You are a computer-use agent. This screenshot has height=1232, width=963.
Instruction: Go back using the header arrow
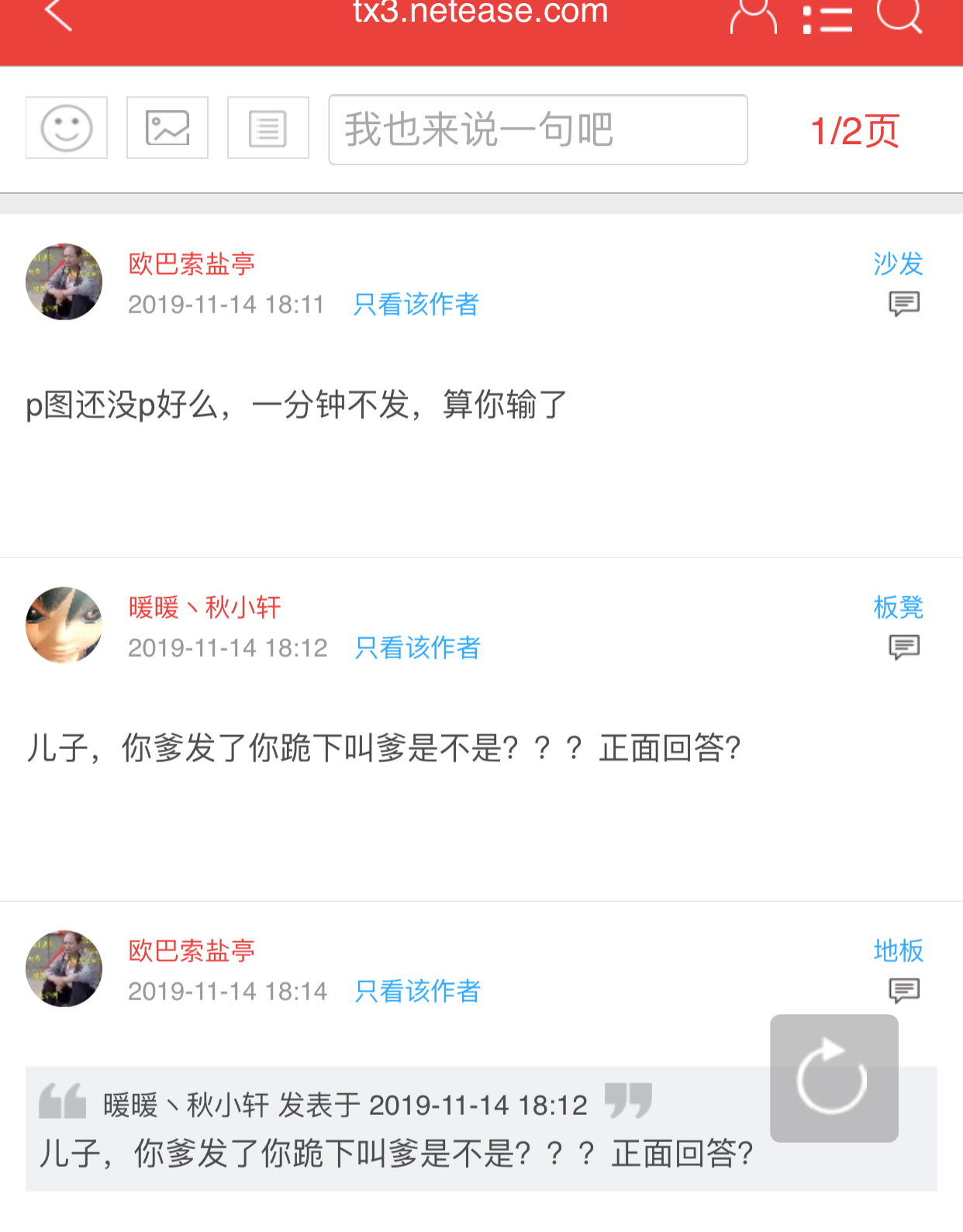point(59,16)
